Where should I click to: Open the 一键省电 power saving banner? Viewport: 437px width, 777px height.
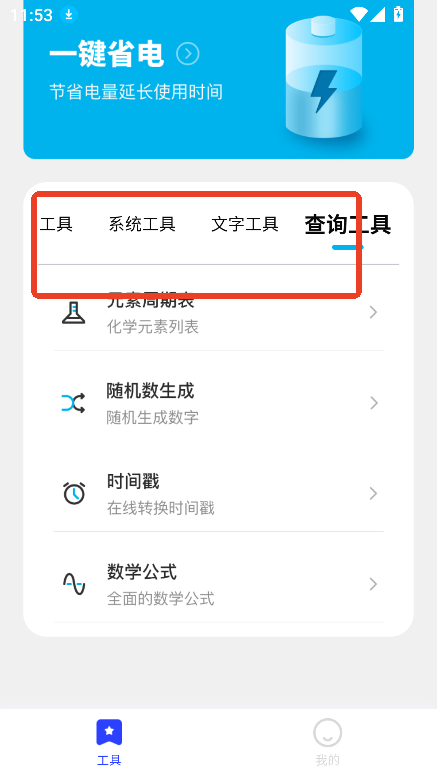[218, 79]
